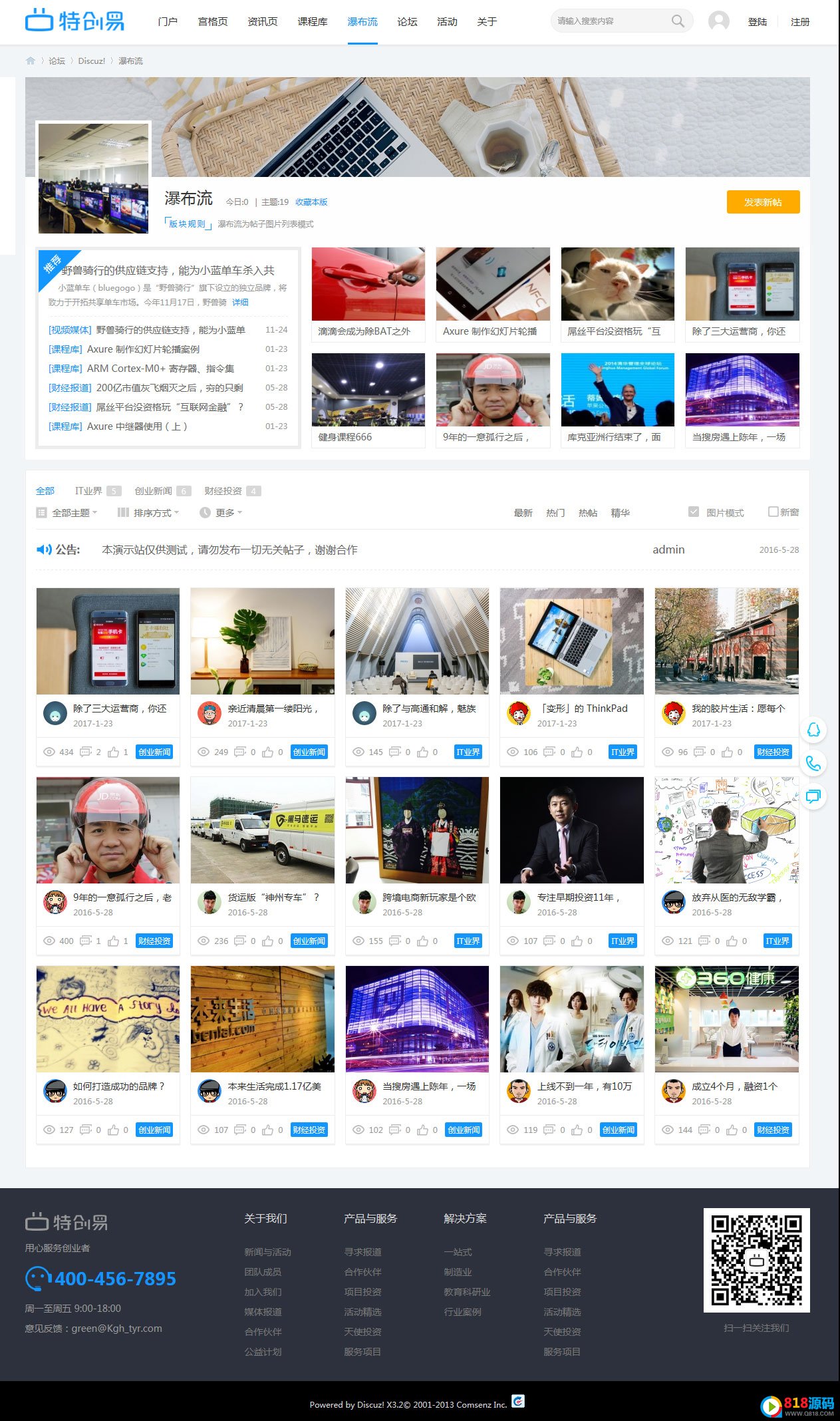Image resolution: width=840 pixels, height=1421 pixels.
Task: Open the floating phone contact icon
Action: point(813,763)
